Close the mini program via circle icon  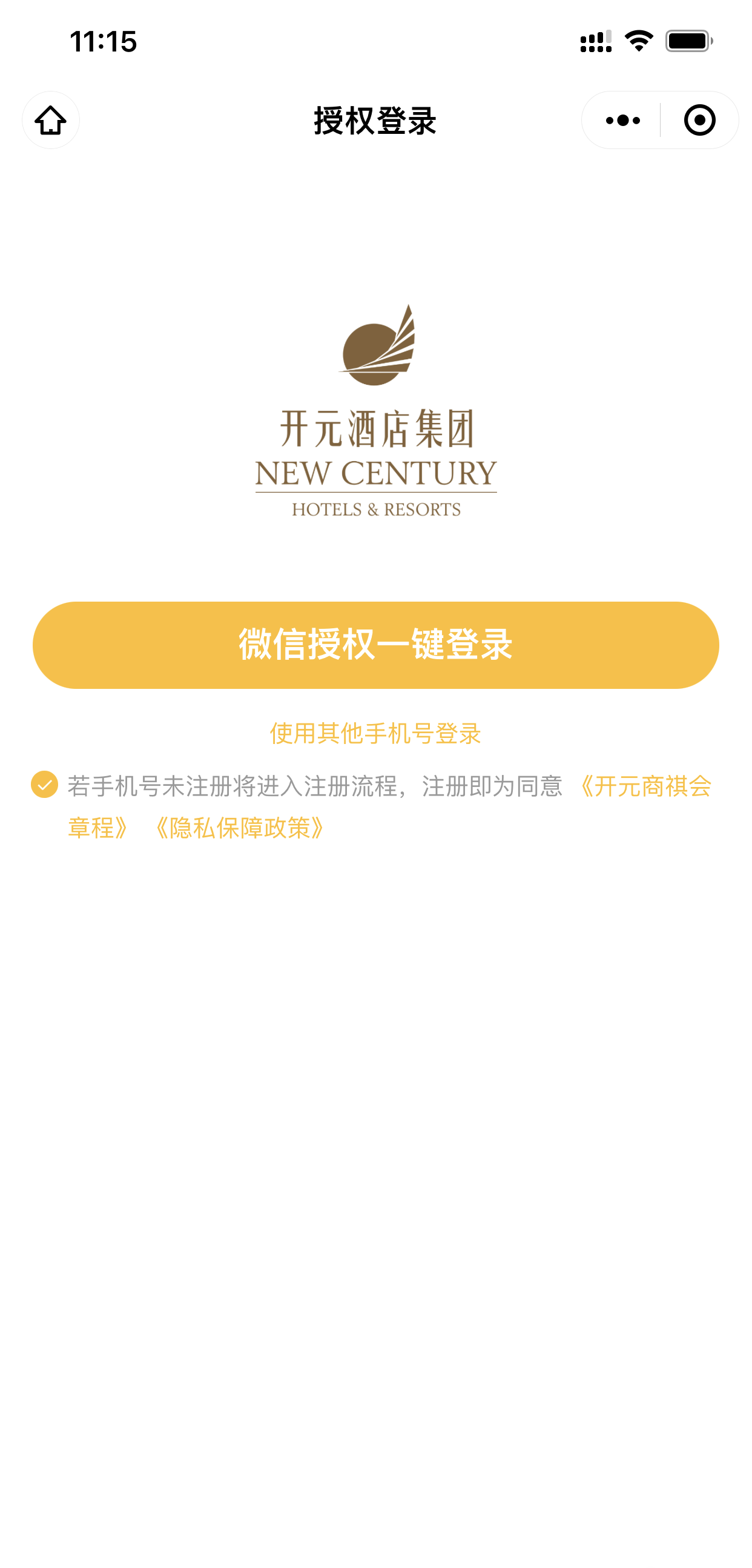(699, 120)
